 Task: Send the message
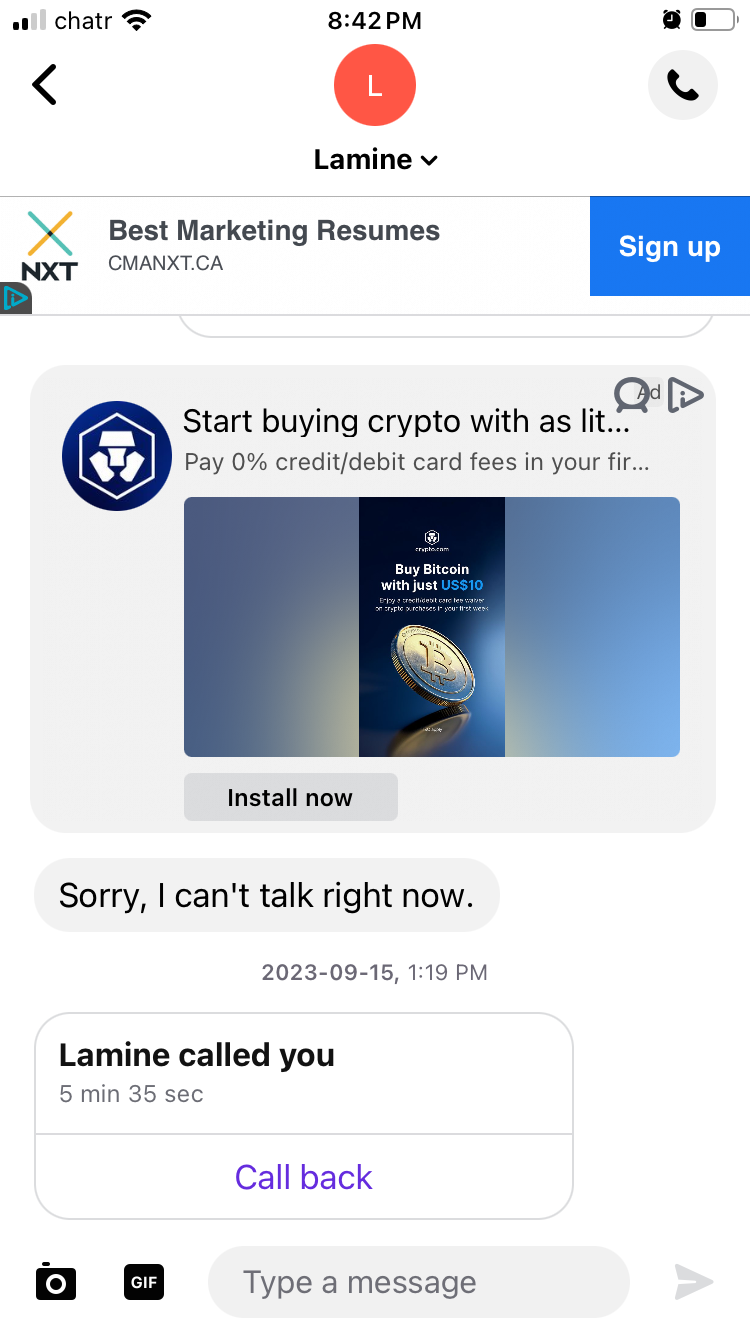[x=693, y=1281]
